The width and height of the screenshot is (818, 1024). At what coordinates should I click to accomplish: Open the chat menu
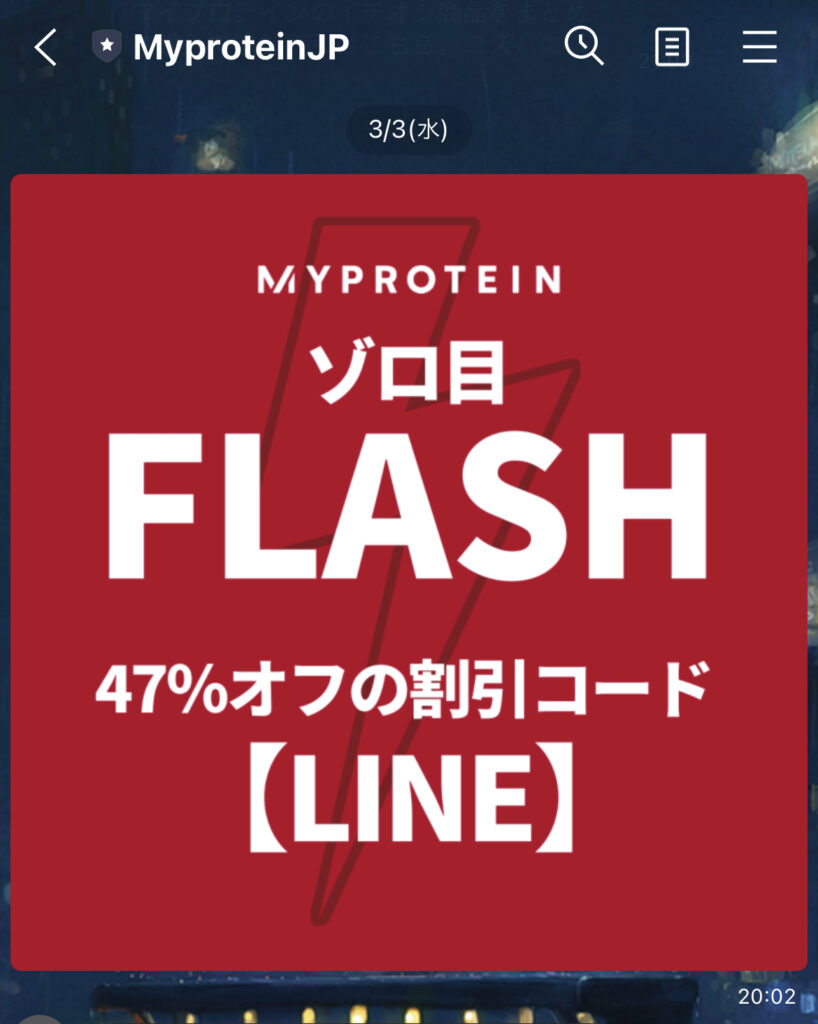click(760, 47)
